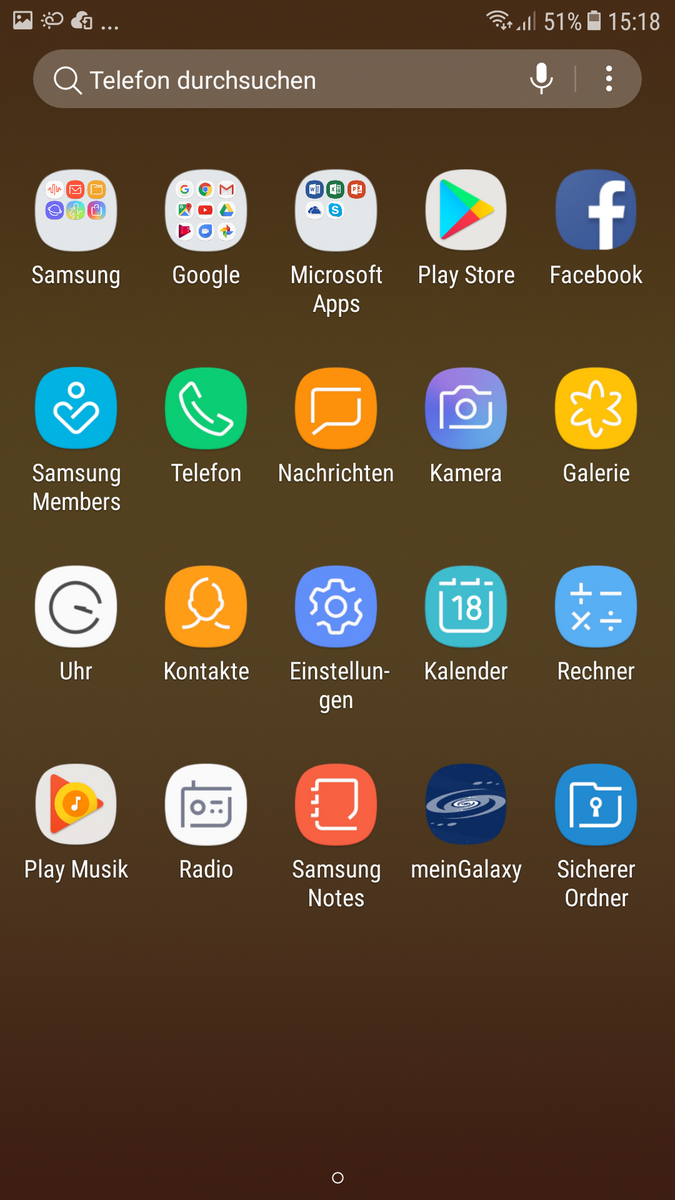Viewport: 675px width, 1200px height.
Task: Launch the Rechner calculator
Action: click(596, 606)
